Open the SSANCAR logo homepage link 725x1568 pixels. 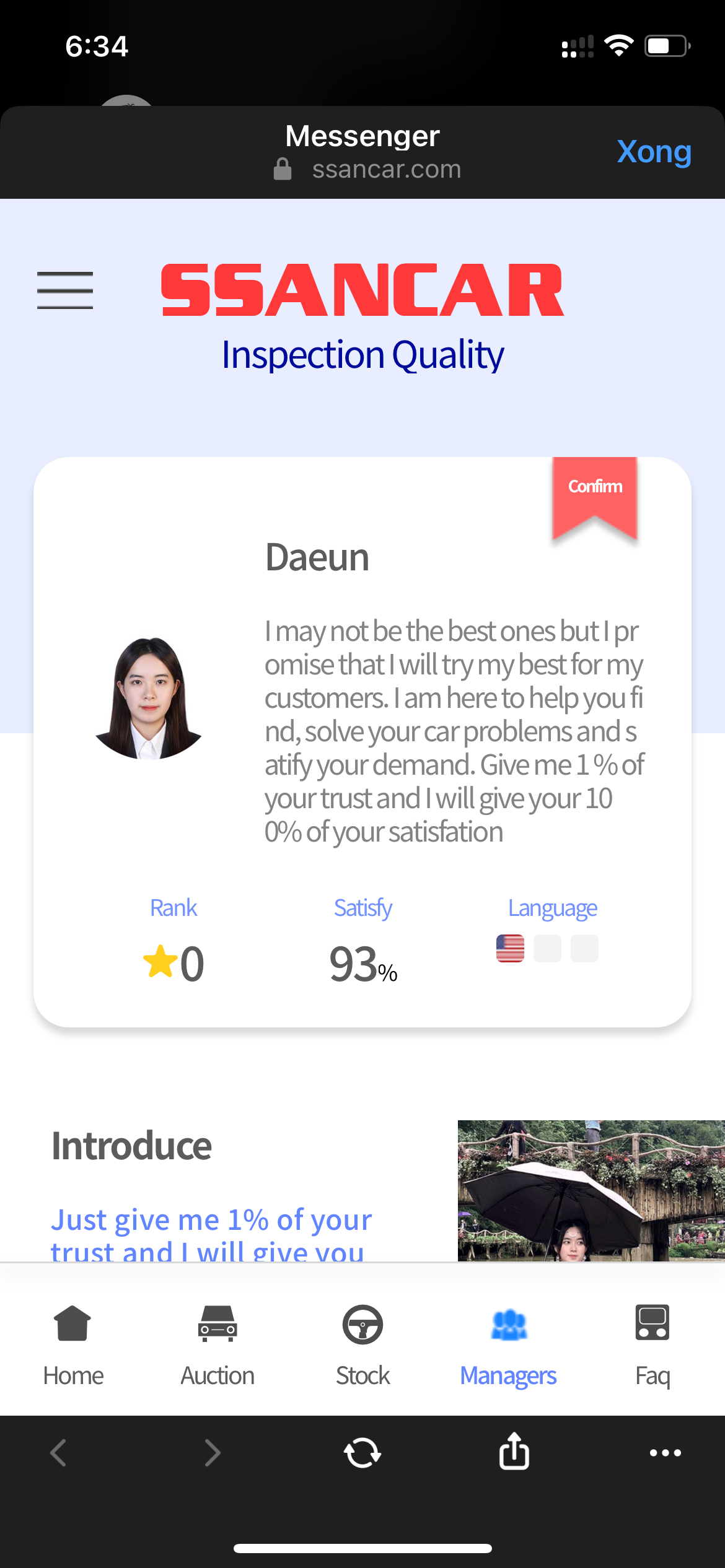(362, 290)
